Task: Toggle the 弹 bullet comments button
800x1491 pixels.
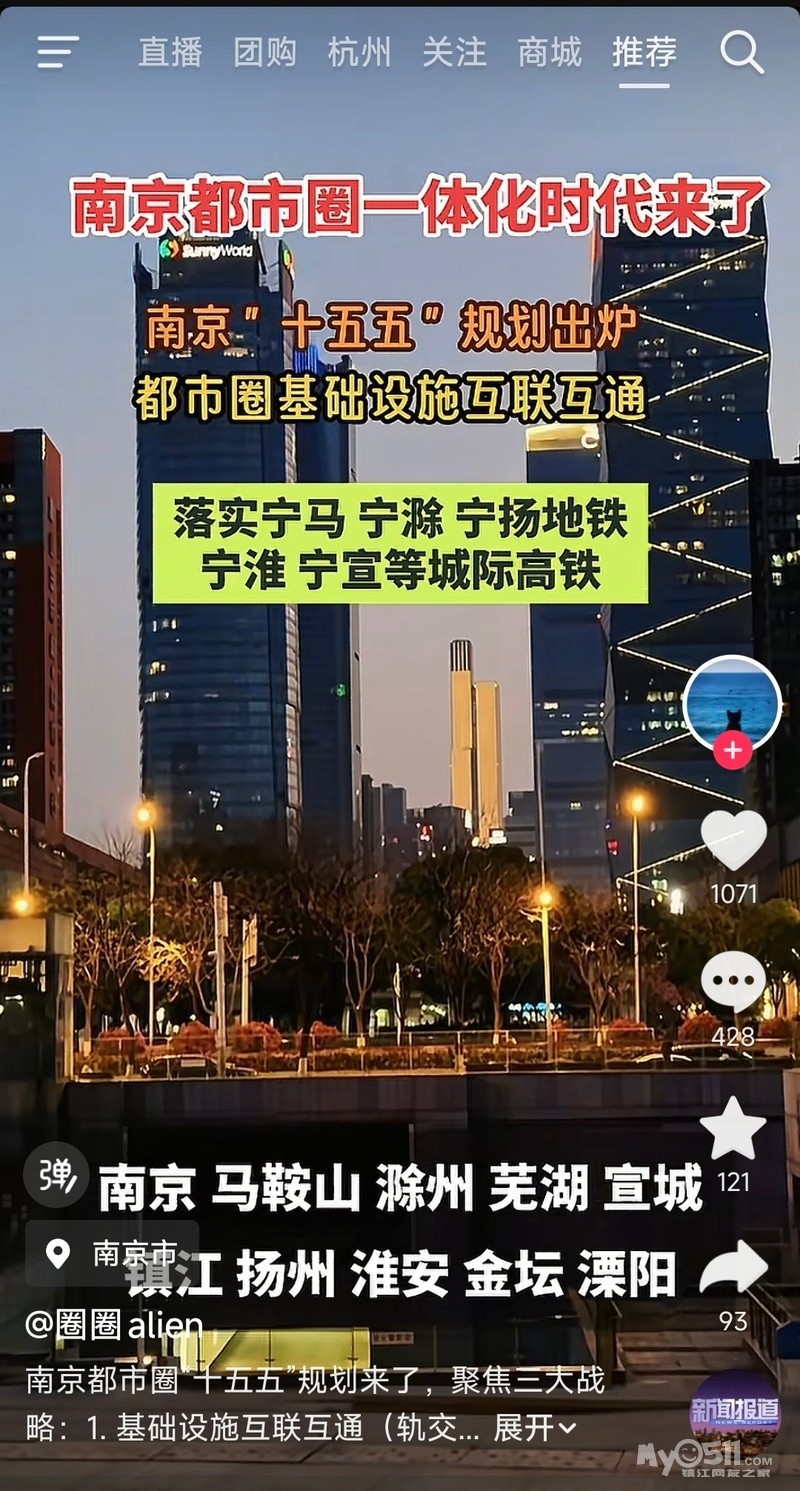Action: pos(56,1175)
